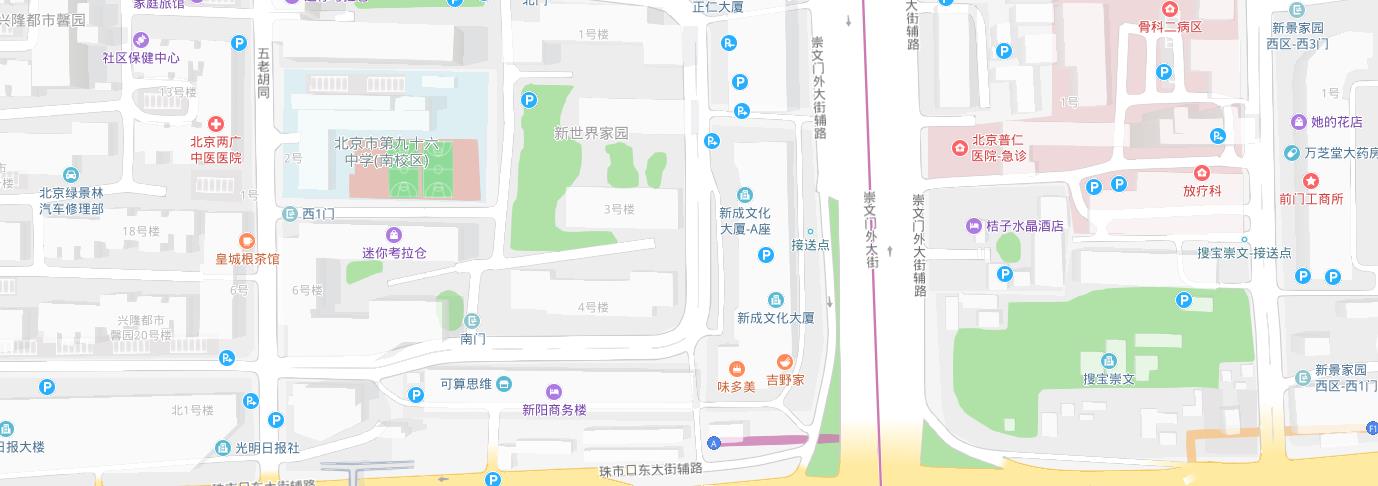Select the 新成文化大厦-A座 marker

coord(745,195)
